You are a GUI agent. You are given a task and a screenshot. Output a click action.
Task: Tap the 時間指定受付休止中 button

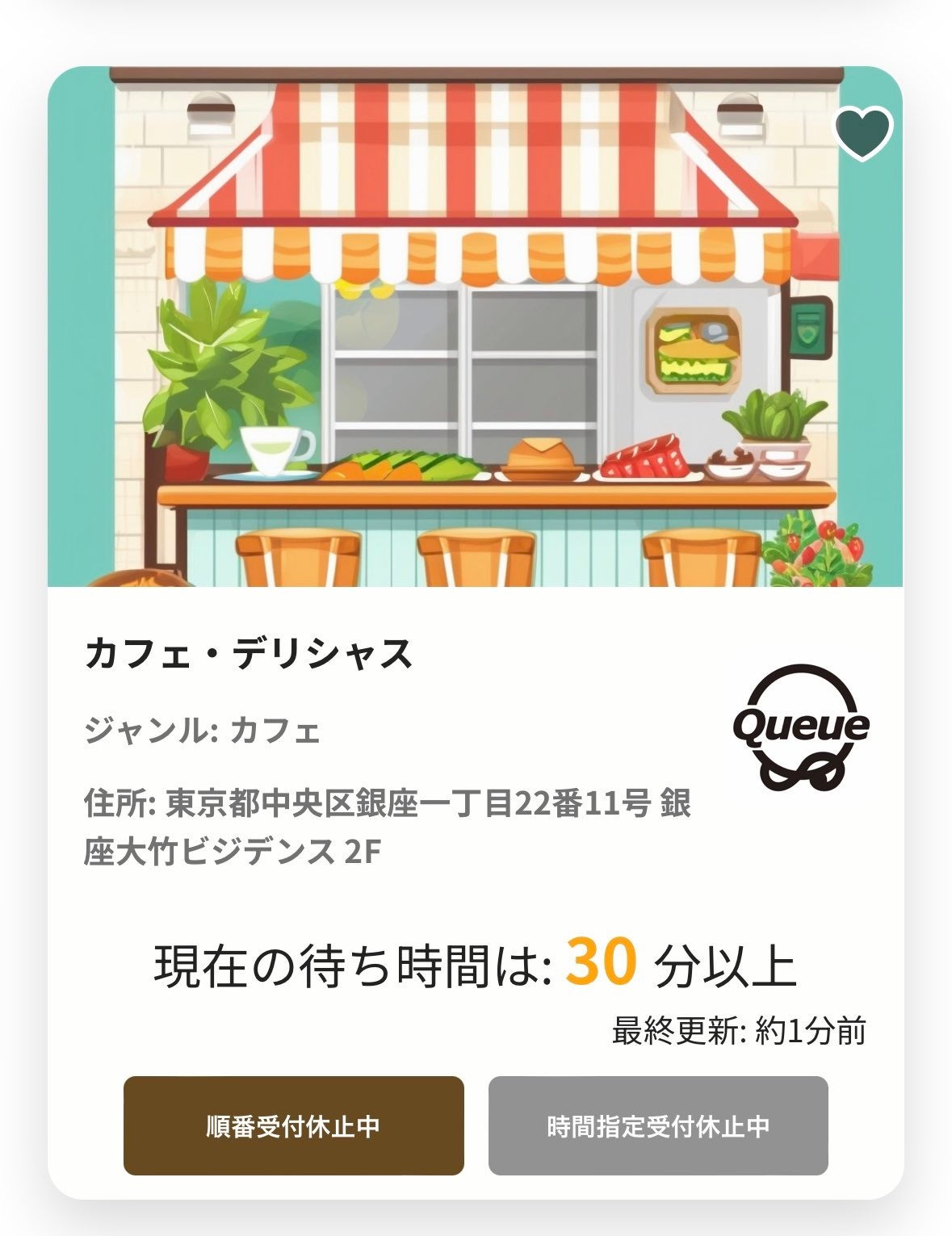[x=658, y=1125]
